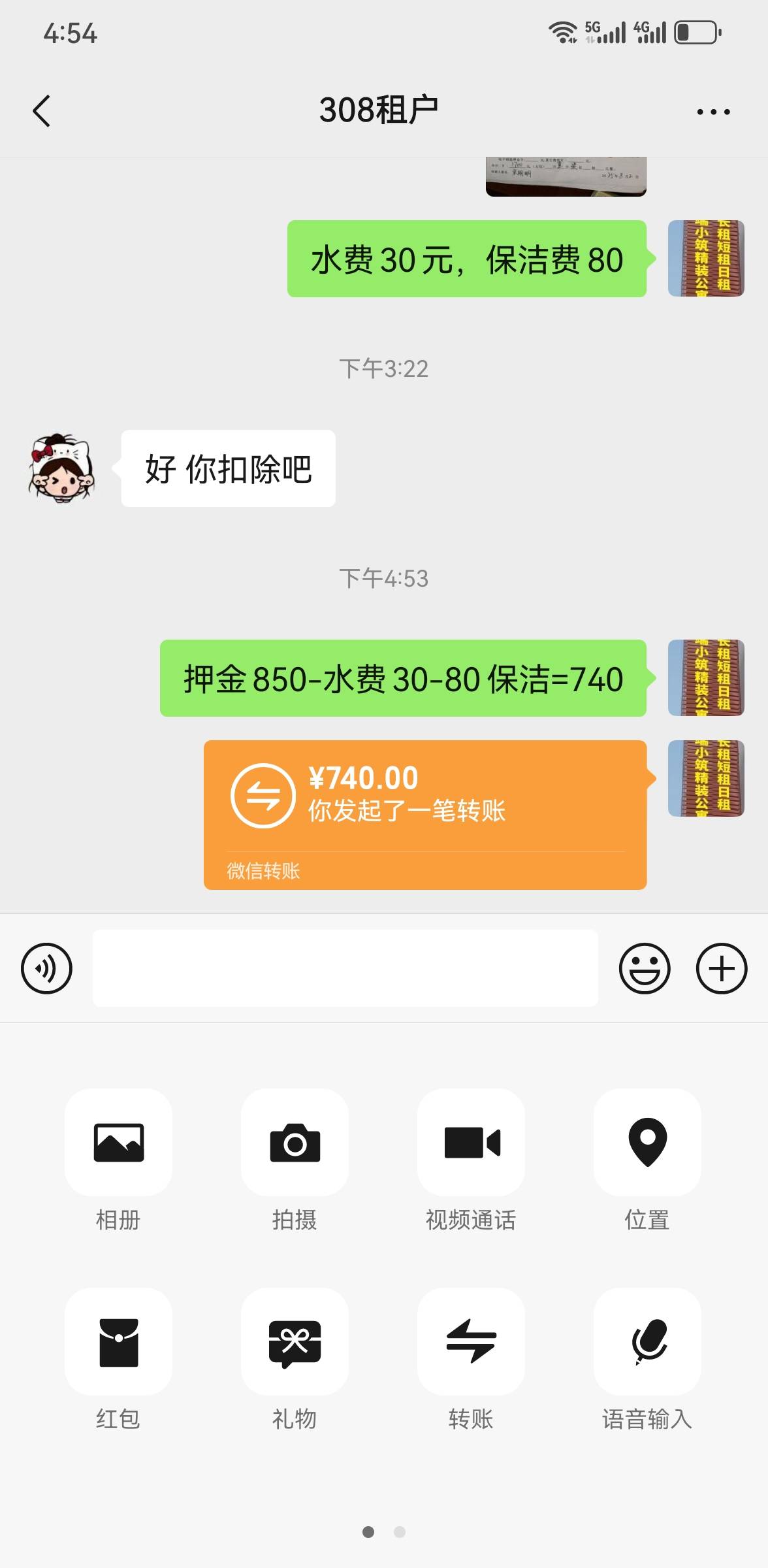Use 语音输入
Screen dimensions: 768x1568
(x=647, y=1341)
